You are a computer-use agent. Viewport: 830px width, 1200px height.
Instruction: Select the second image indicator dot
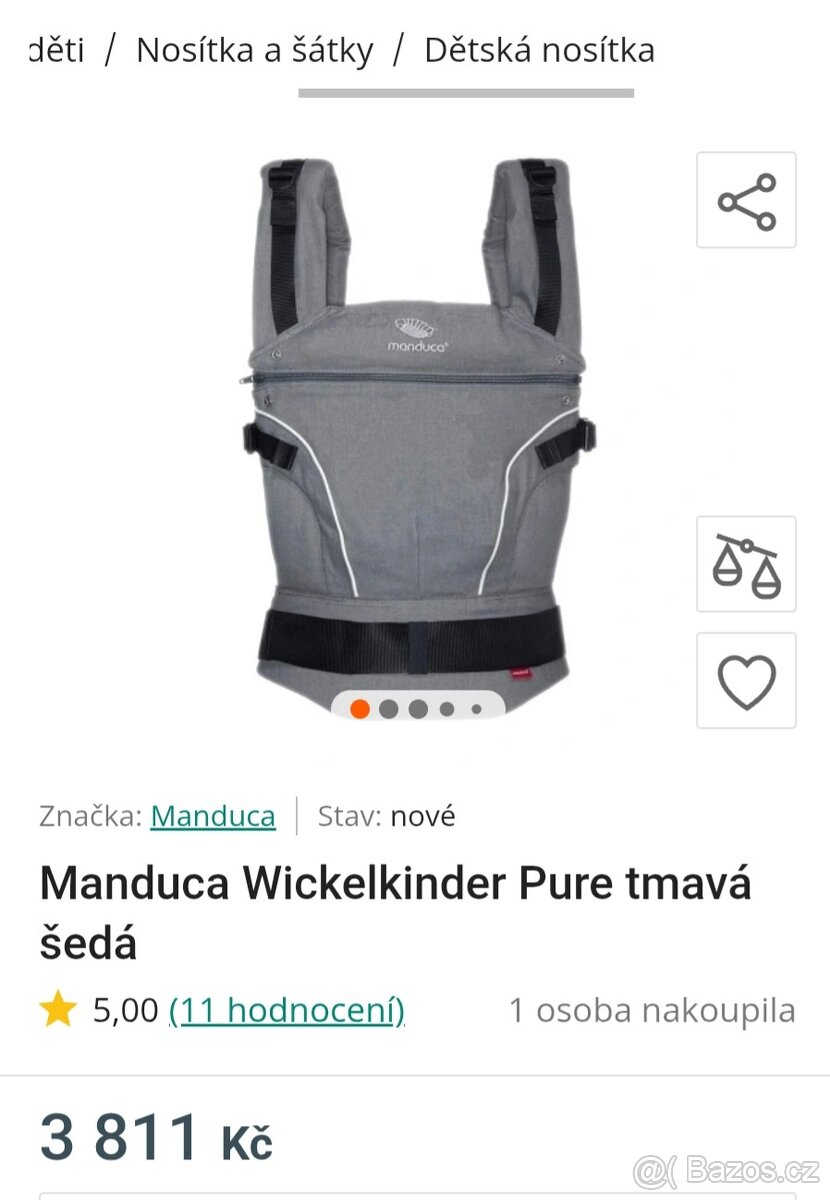[389, 709]
